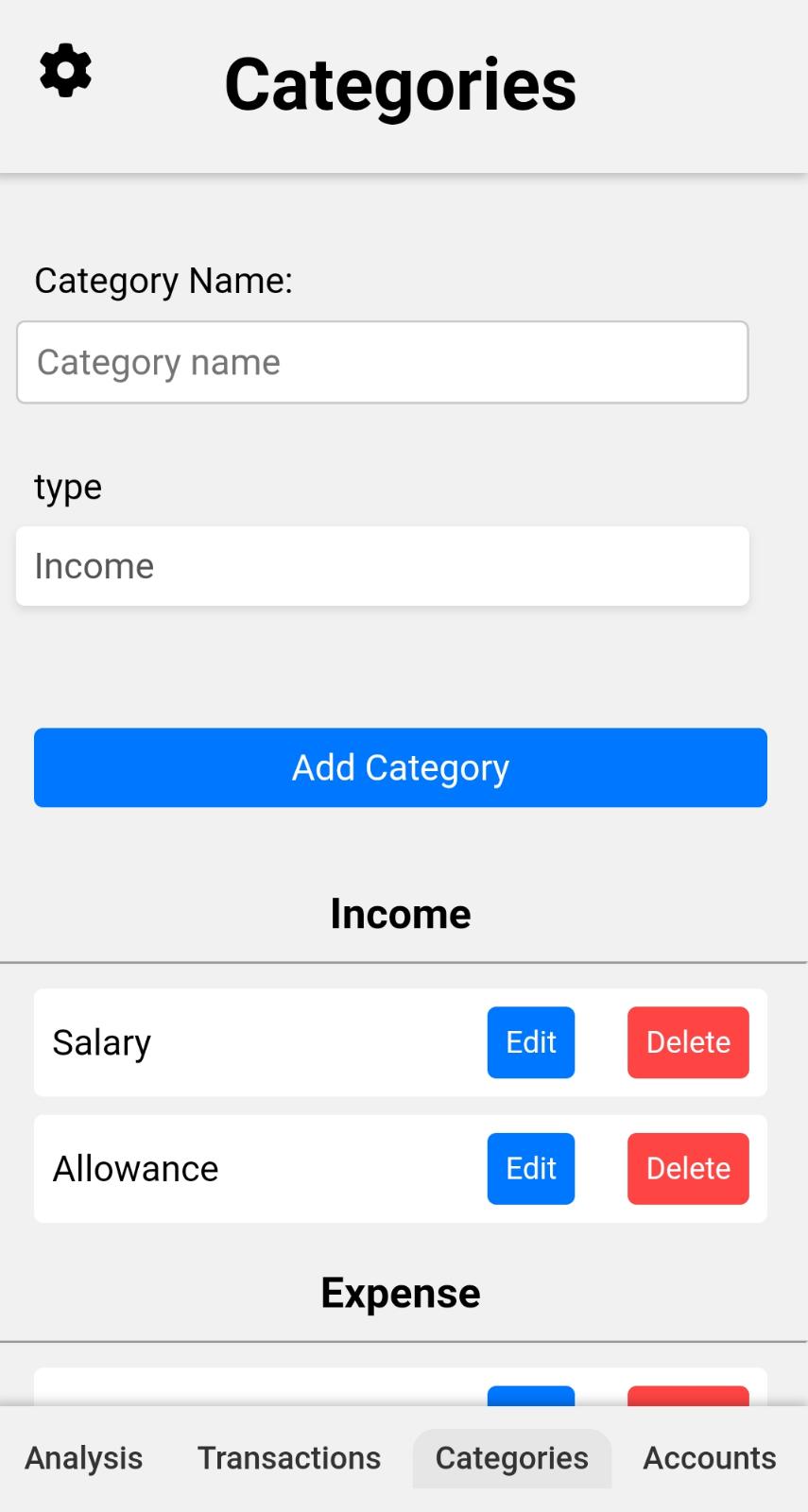This screenshot has width=808, height=1512.
Task: Switch to the Analysis tab
Action: (x=83, y=1457)
